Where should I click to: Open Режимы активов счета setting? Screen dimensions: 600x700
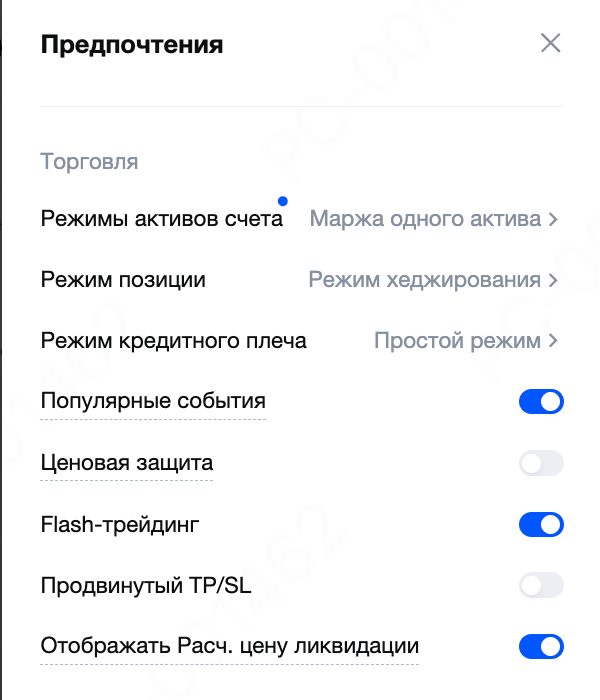(x=433, y=219)
